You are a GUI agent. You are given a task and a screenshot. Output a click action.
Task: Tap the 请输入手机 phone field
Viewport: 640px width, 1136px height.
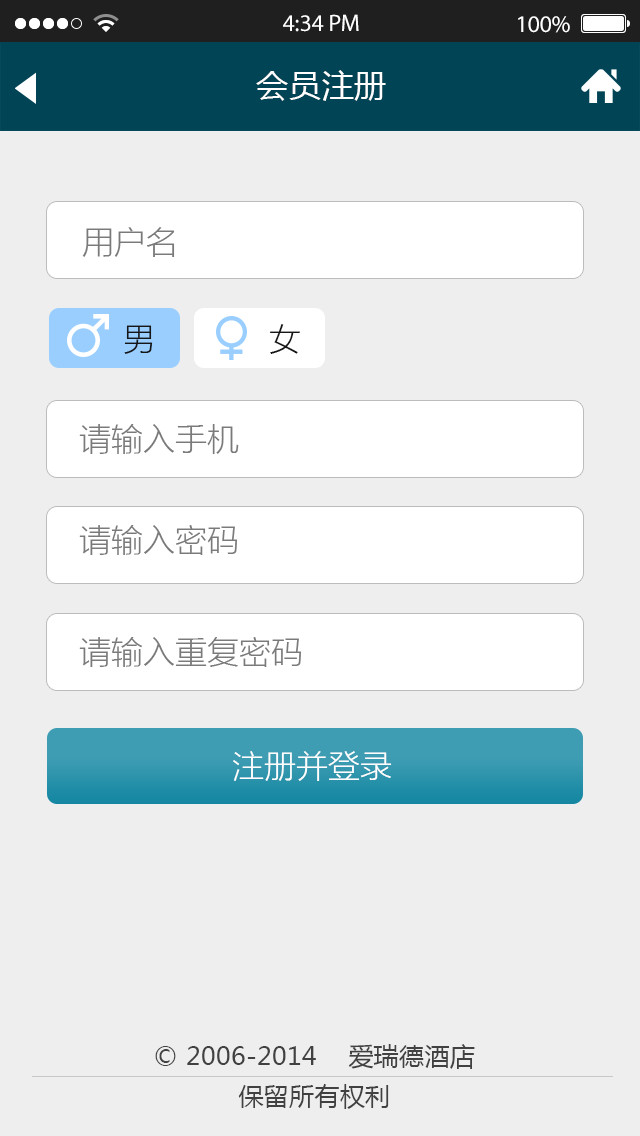click(x=315, y=439)
